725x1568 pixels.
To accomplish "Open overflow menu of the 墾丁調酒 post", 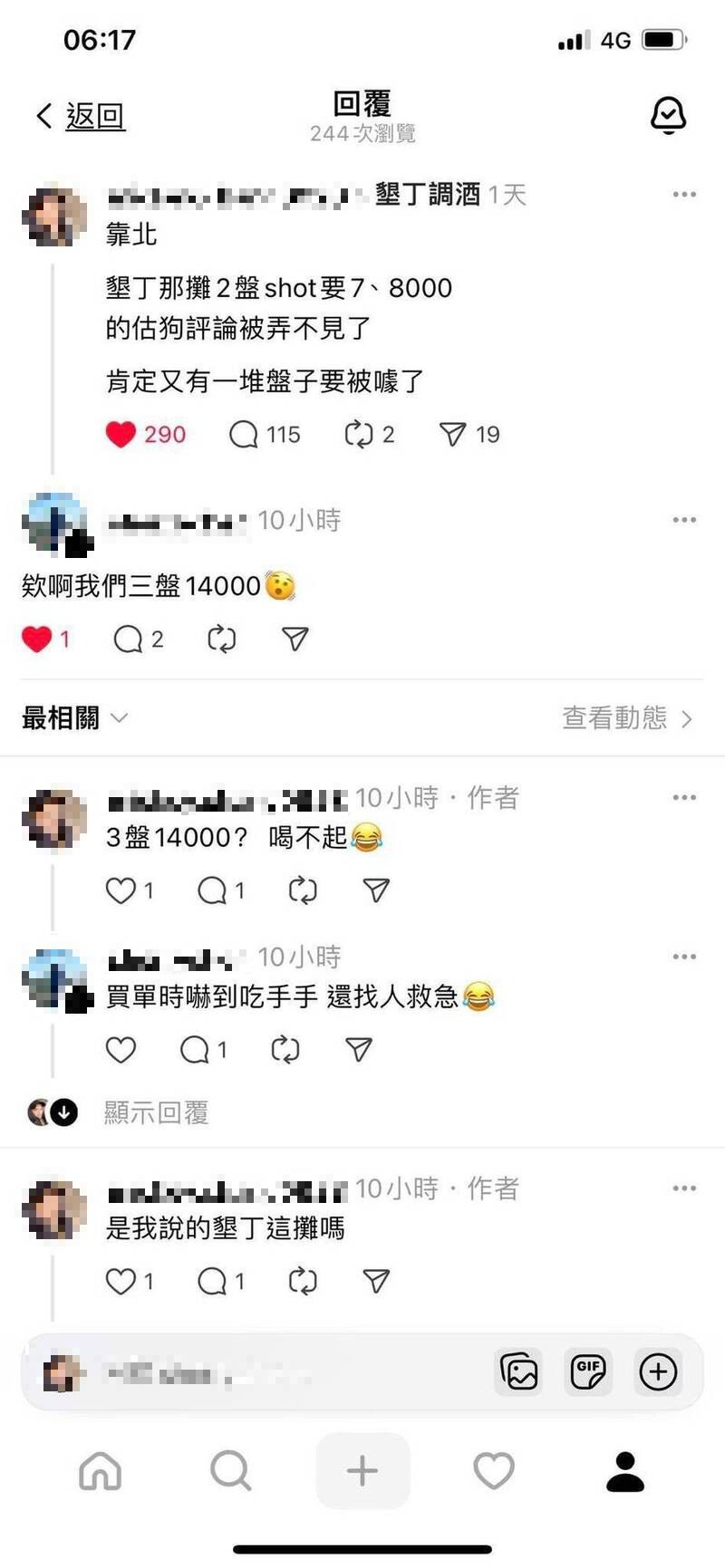I will click(x=684, y=195).
